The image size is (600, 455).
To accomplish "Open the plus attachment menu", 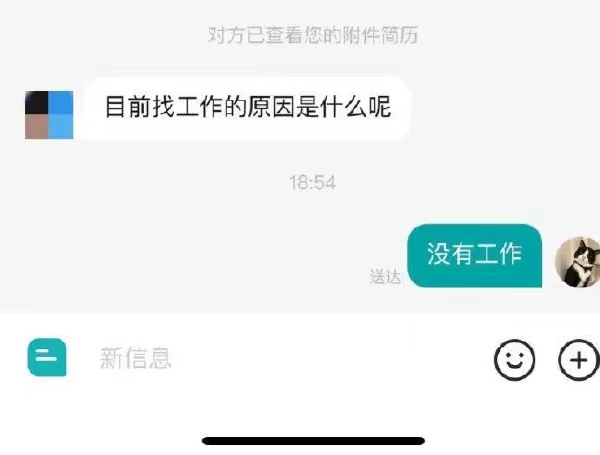I will 578,359.
